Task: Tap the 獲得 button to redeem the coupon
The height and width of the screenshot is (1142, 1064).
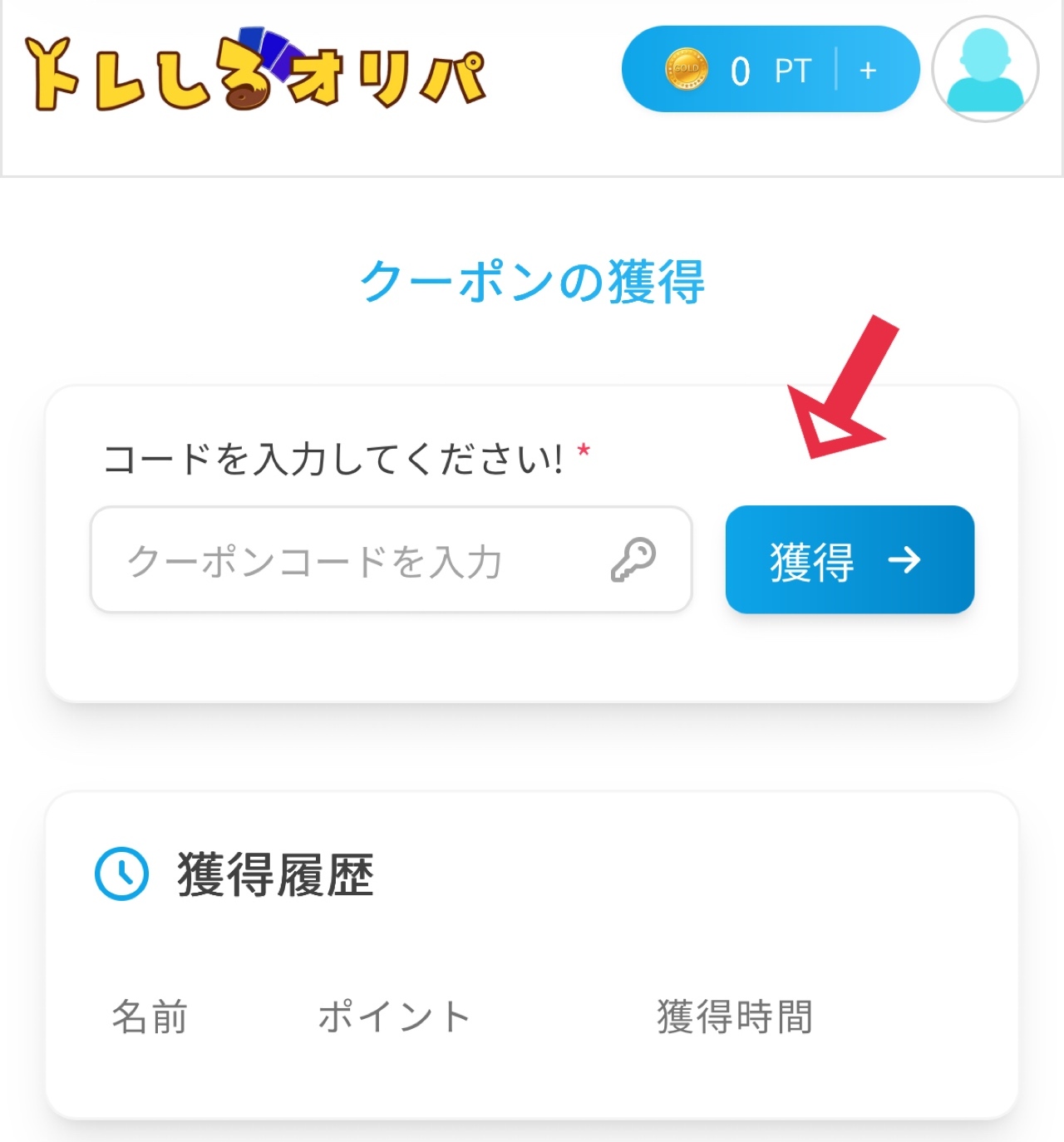Action: pyautogui.click(x=849, y=560)
